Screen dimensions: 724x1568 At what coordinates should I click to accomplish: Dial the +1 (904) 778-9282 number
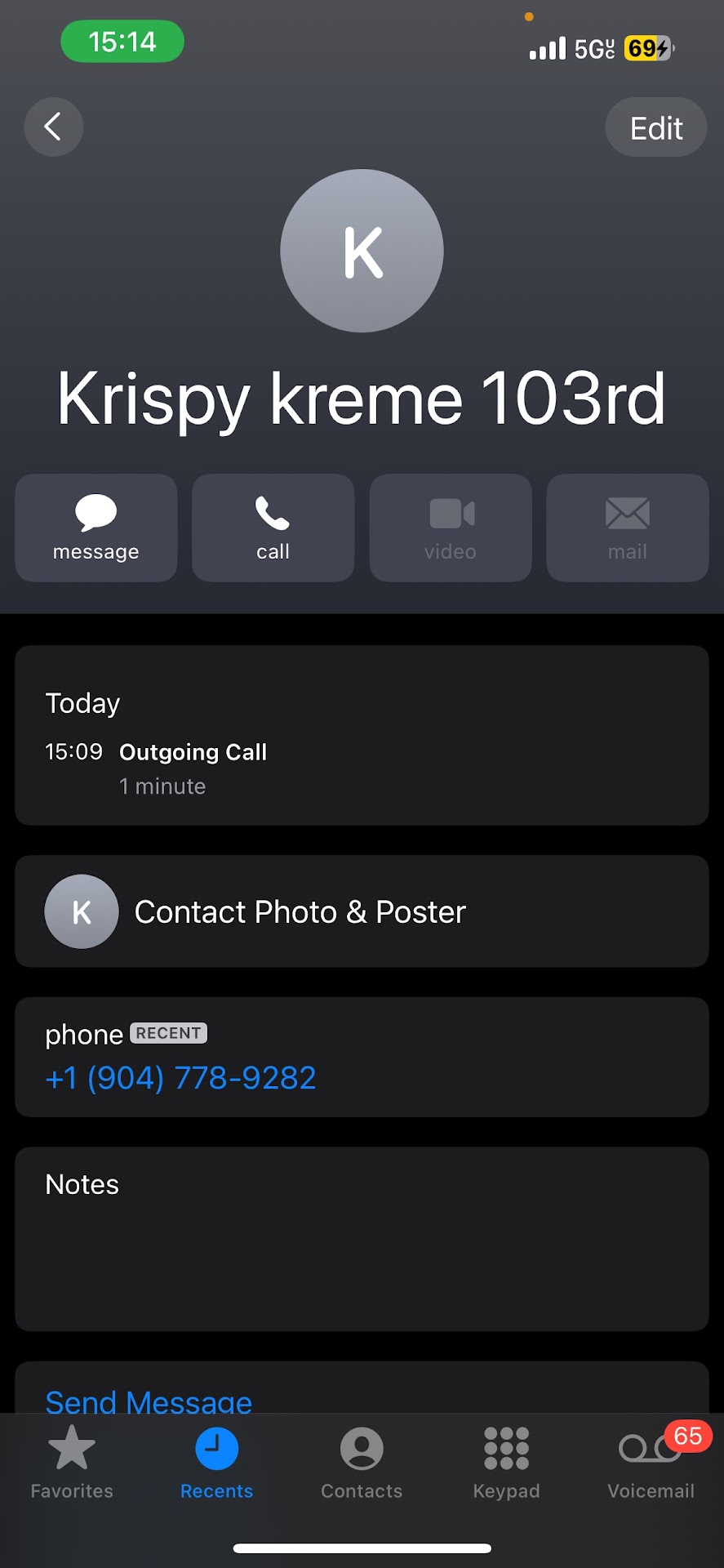pyautogui.click(x=180, y=1078)
